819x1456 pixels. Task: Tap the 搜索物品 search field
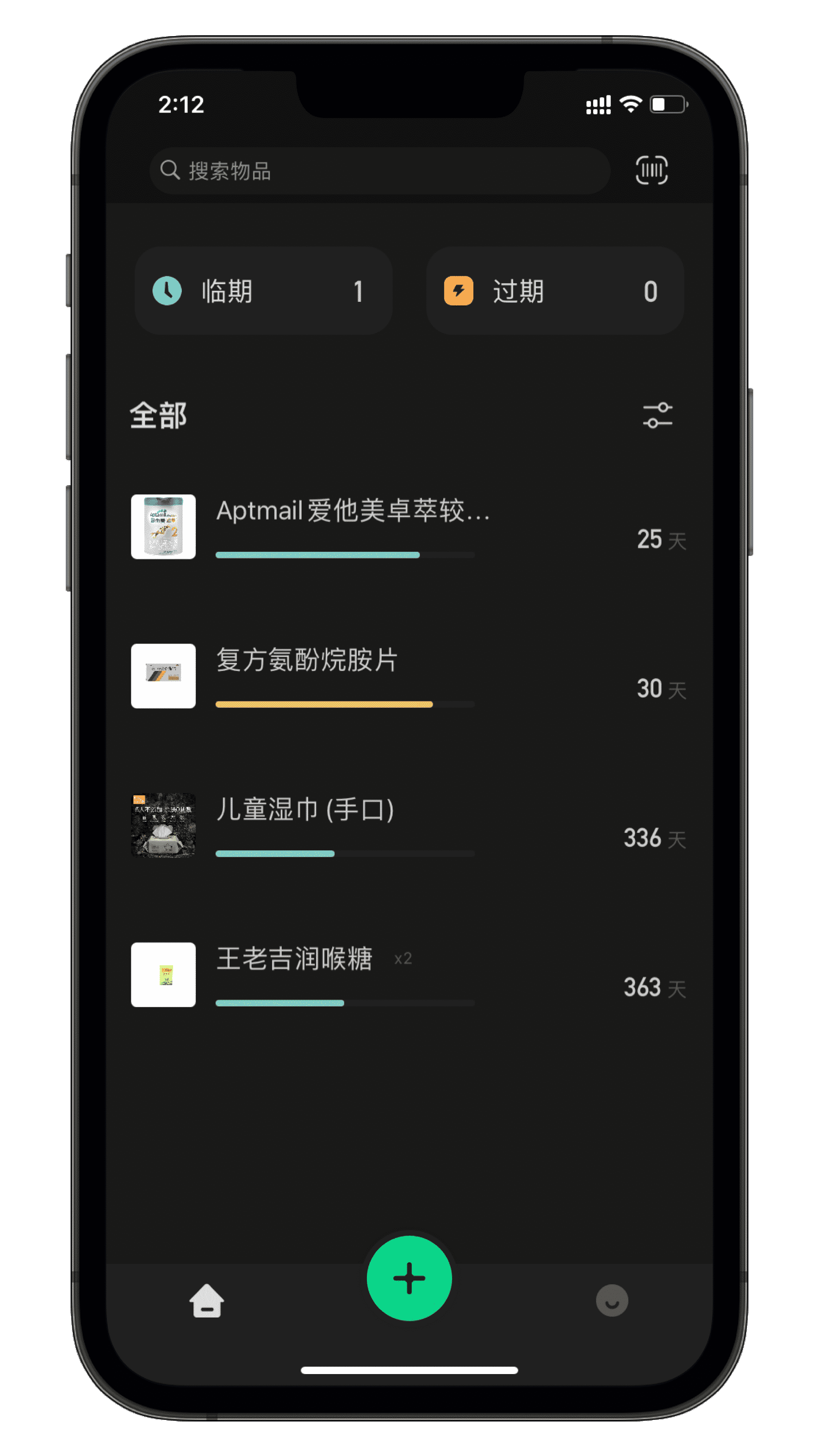pos(379,171)
